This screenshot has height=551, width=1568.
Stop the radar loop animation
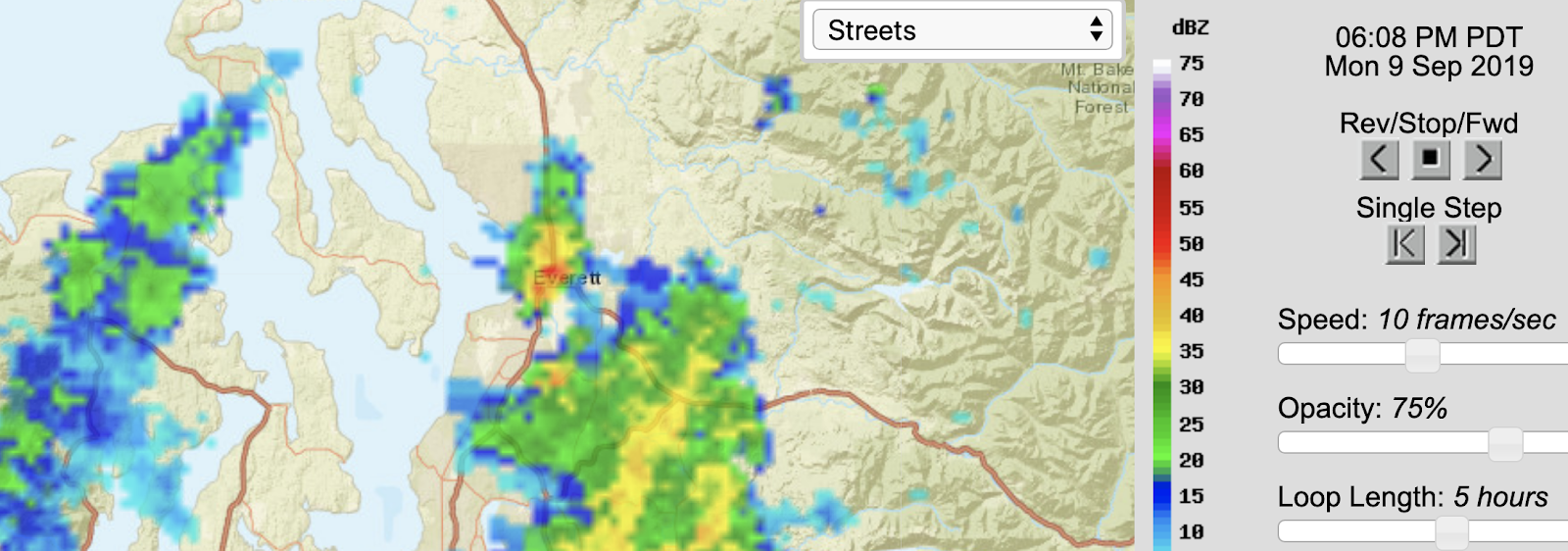click(x=1430, y=159)
